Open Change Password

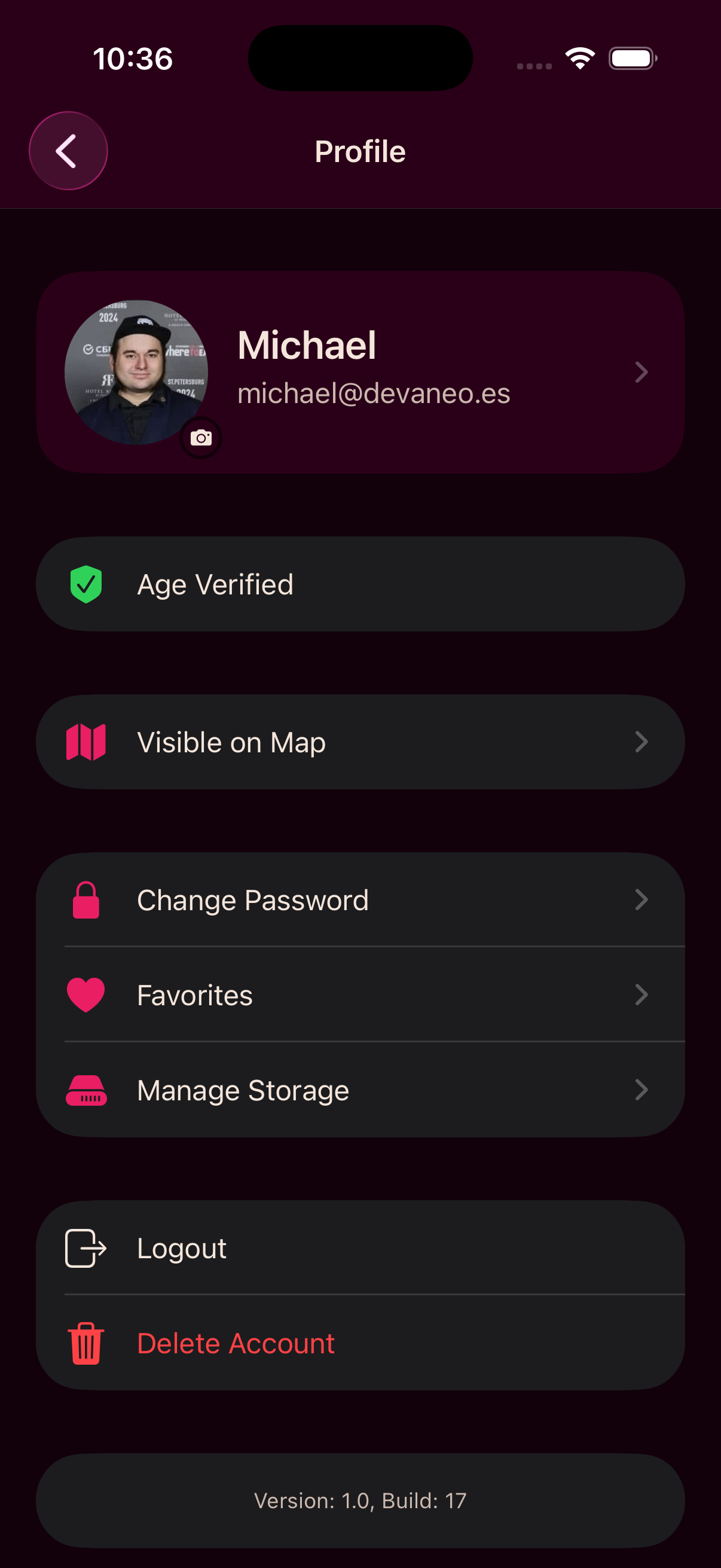click(360, 899)
